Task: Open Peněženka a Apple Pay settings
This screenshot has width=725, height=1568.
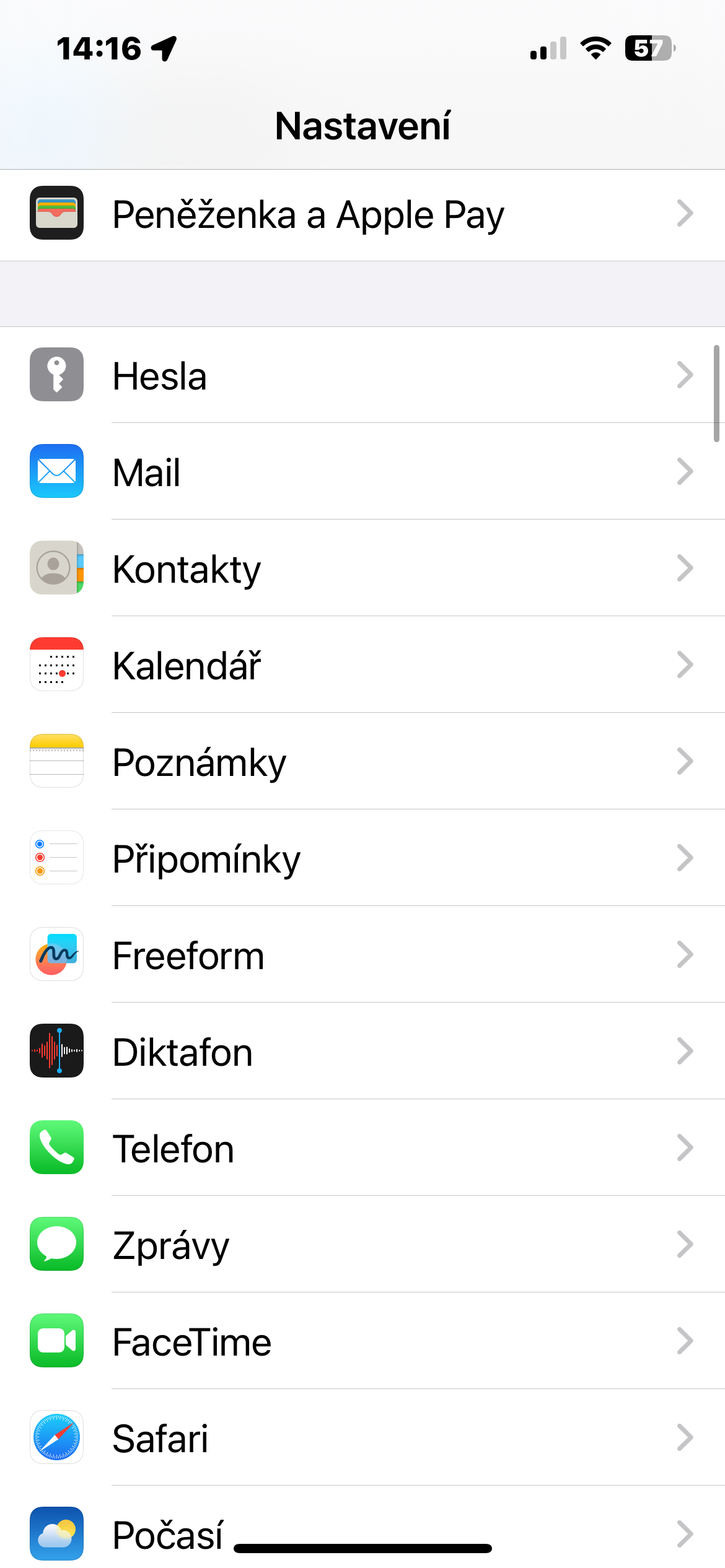Action: coord(362,214)
